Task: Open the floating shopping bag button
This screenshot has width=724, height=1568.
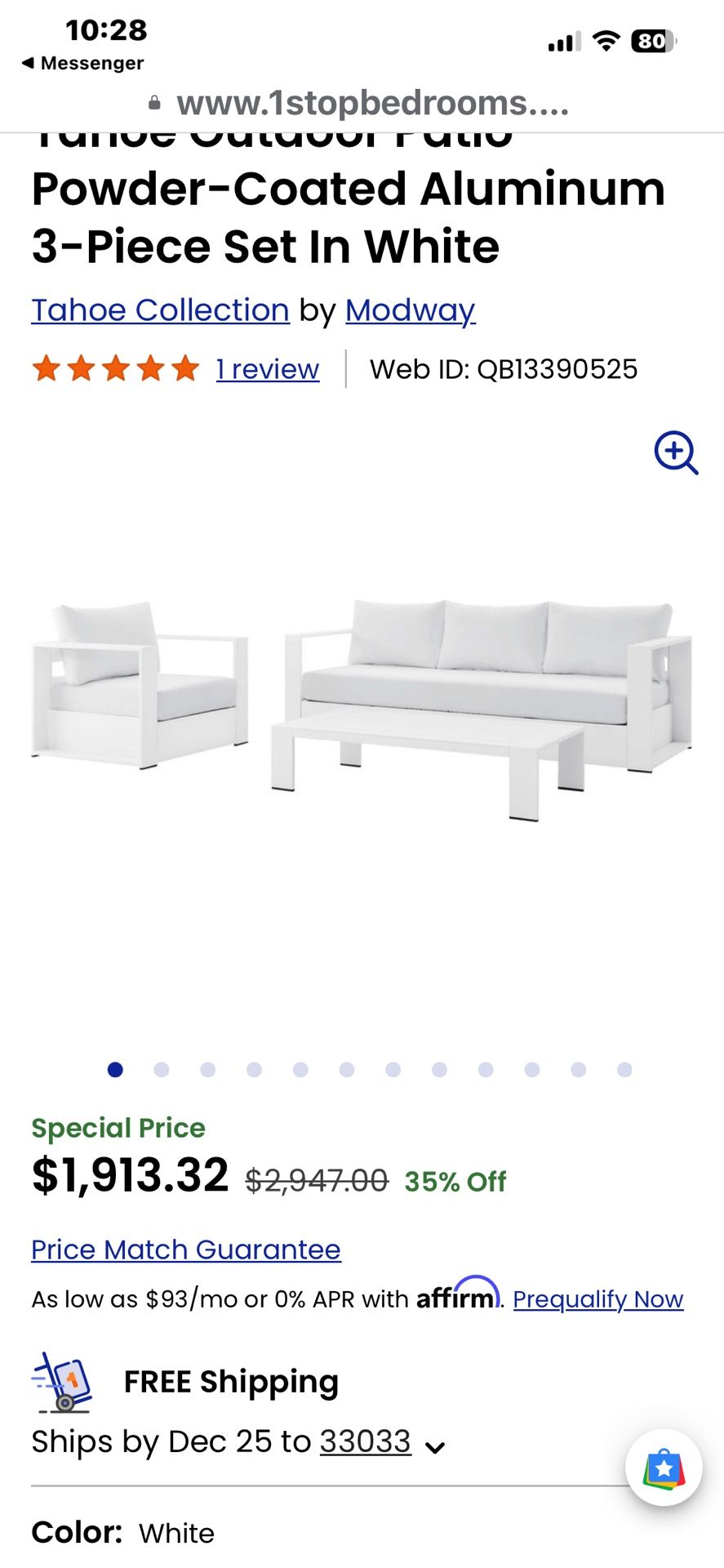Action: tap(664, 1468)
